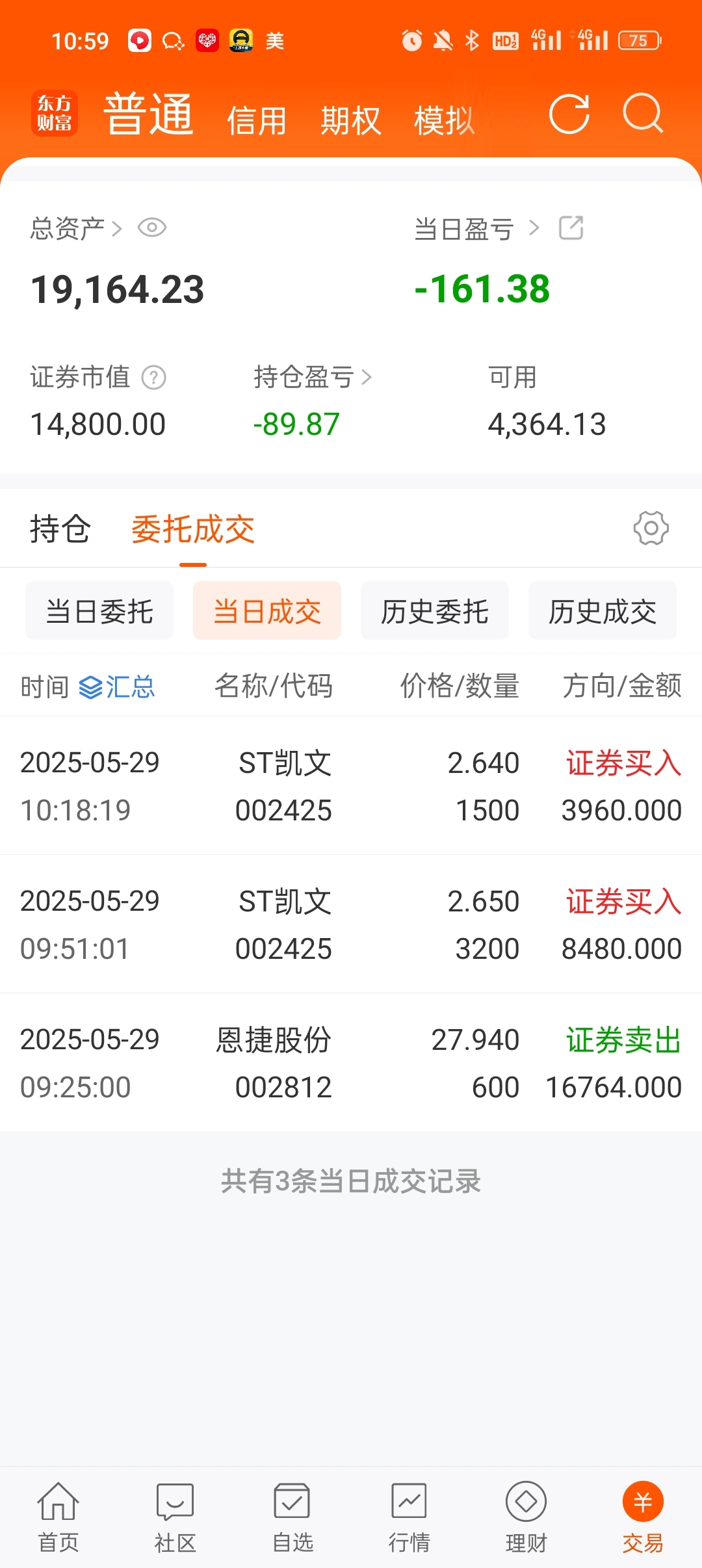Tap the 证券市值 help question mark
This screenshot has height=1568, width=702.
click(x=154, y=377)
